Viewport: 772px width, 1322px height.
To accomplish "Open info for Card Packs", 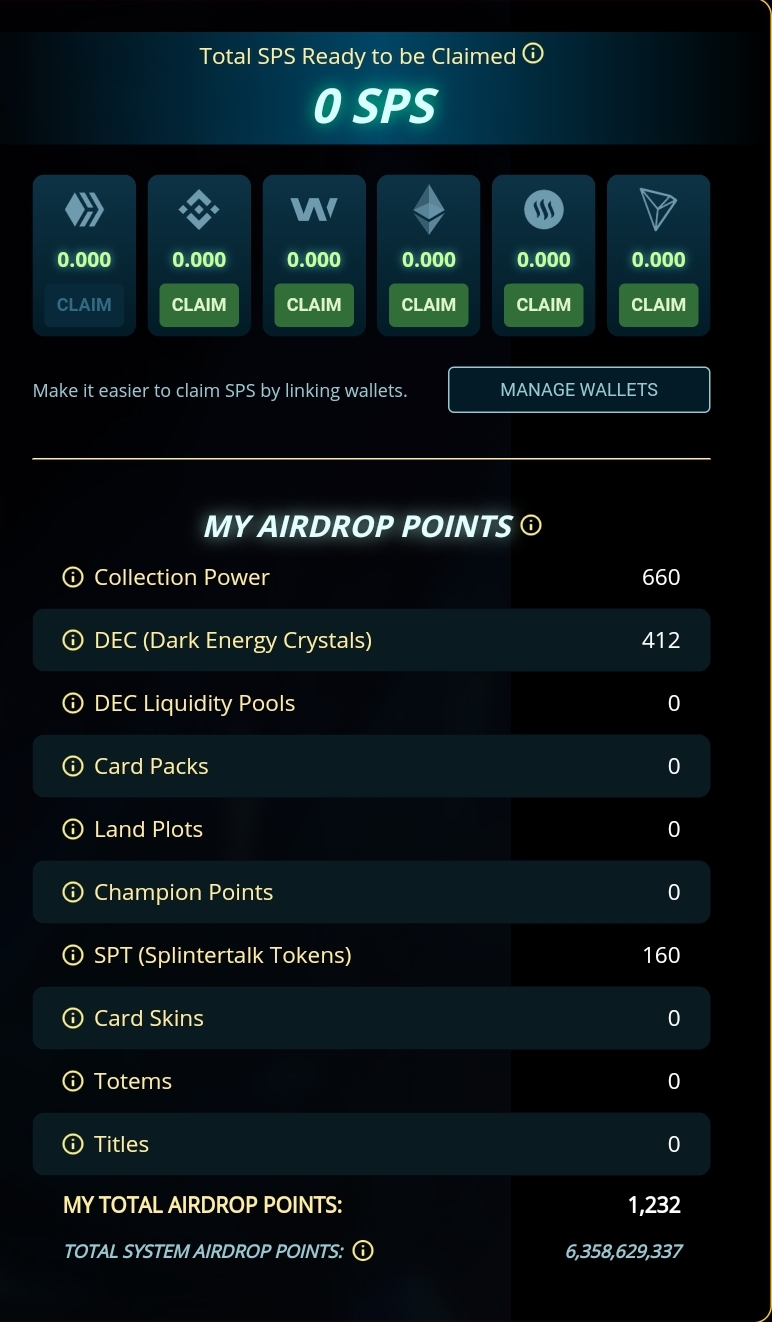I will click(x=73, y=766).
